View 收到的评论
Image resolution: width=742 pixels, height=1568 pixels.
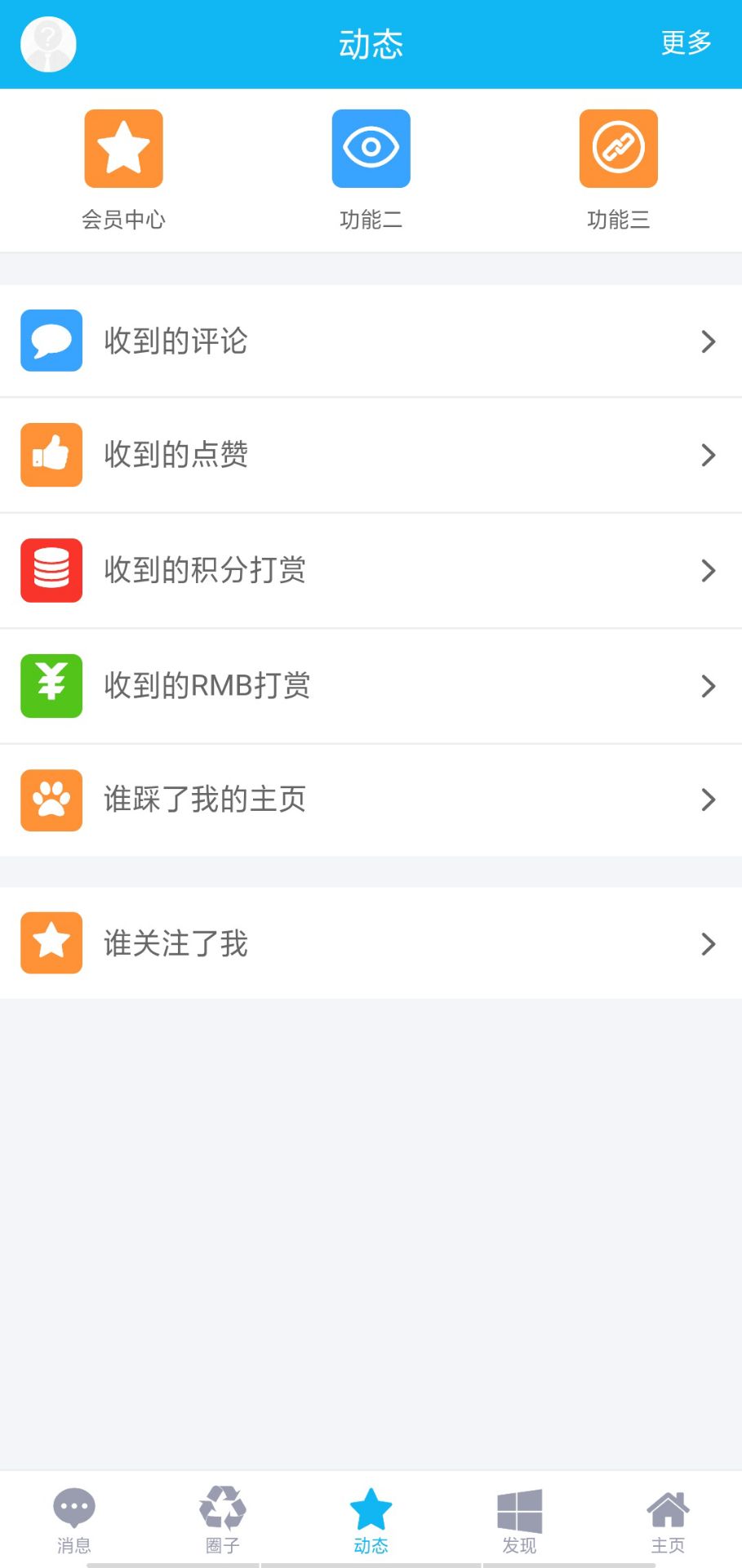(371, 341)
